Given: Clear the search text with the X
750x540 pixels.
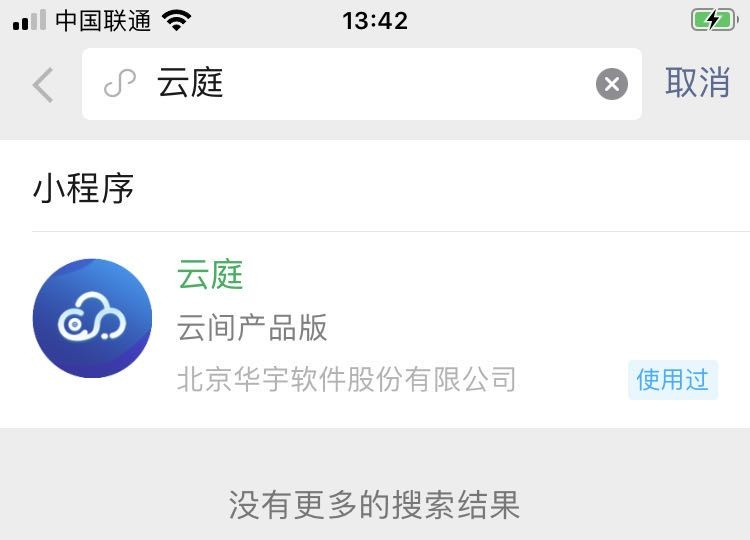Looking at the screenshot, I should (x=612, y=84).
